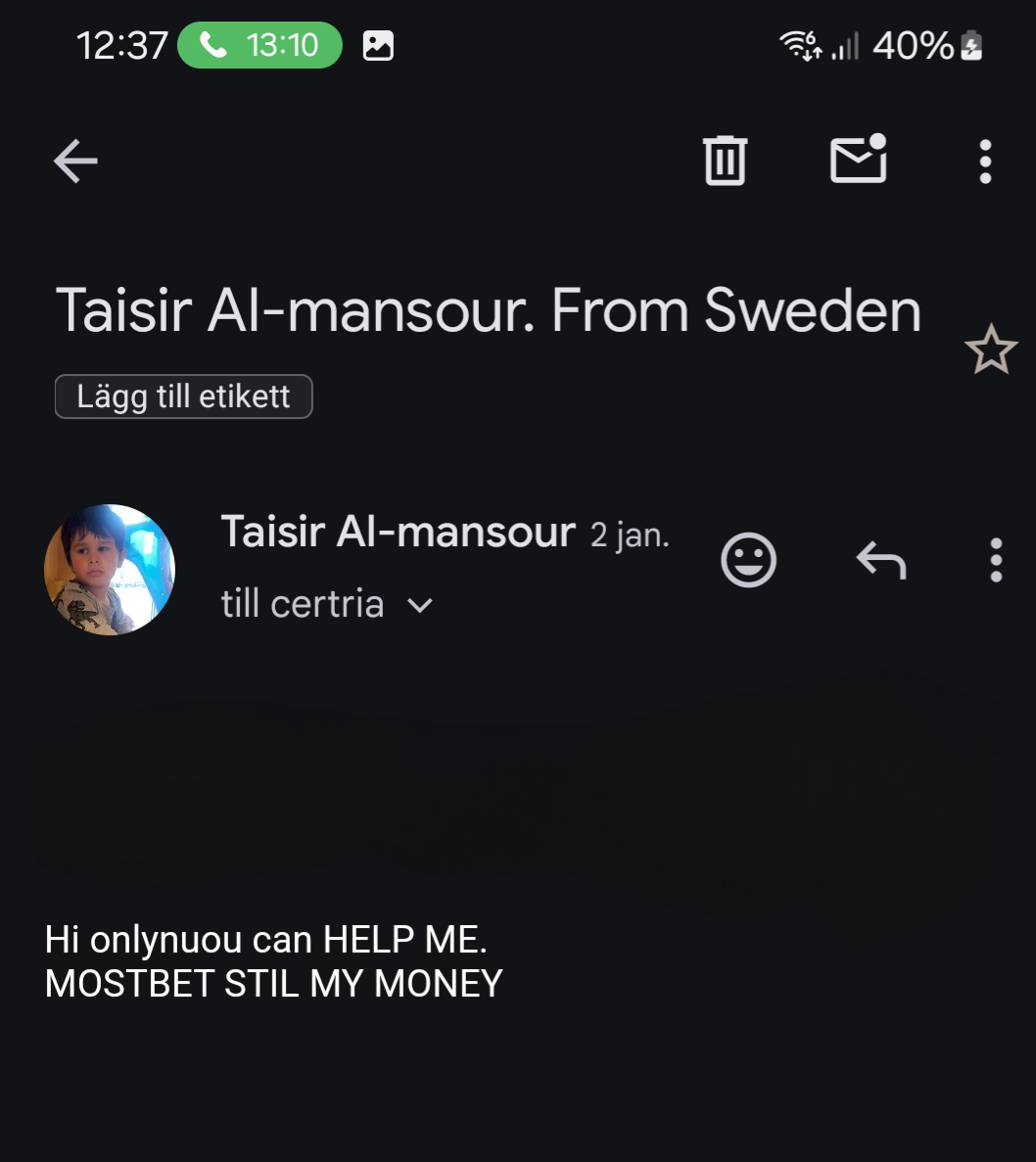Viewport: 1036px width, 1162px height.
Task: Open Taisir Al-mansour's profile picture
Action: [110, 570]
